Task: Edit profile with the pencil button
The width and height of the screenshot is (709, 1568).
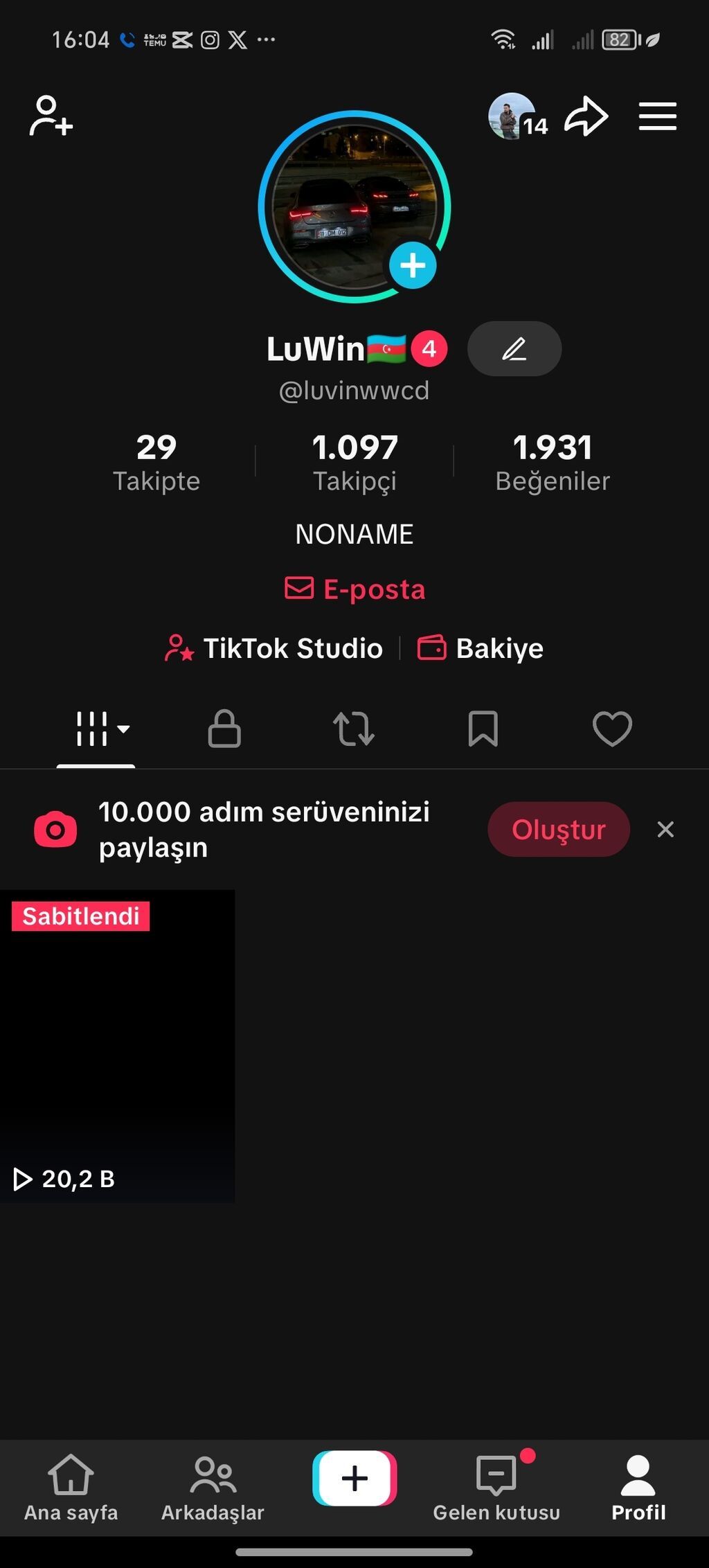Action: tap(514, 348)
